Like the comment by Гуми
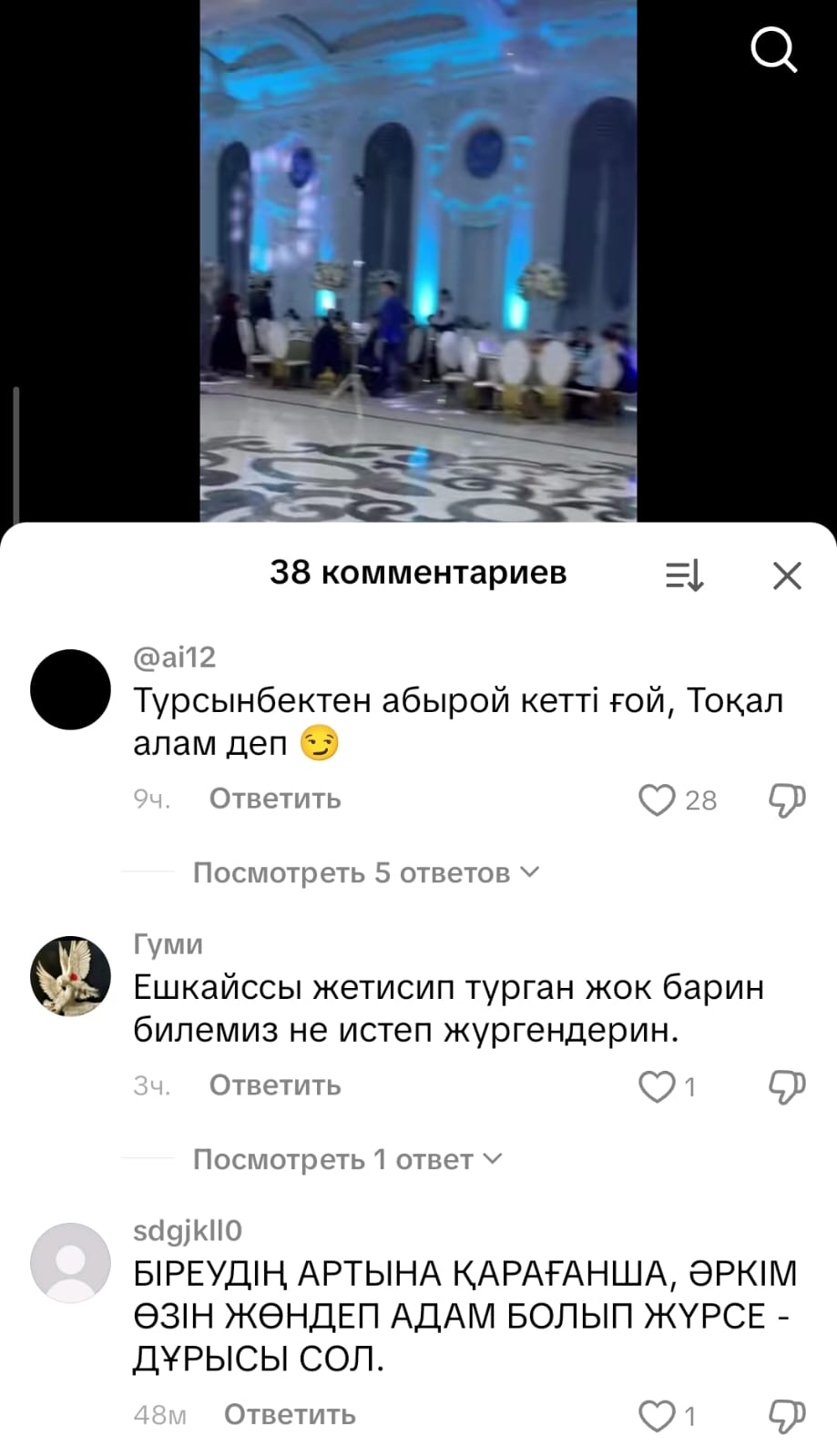The width and height of the screenshot is (837, 1456). coord(656,1086)
